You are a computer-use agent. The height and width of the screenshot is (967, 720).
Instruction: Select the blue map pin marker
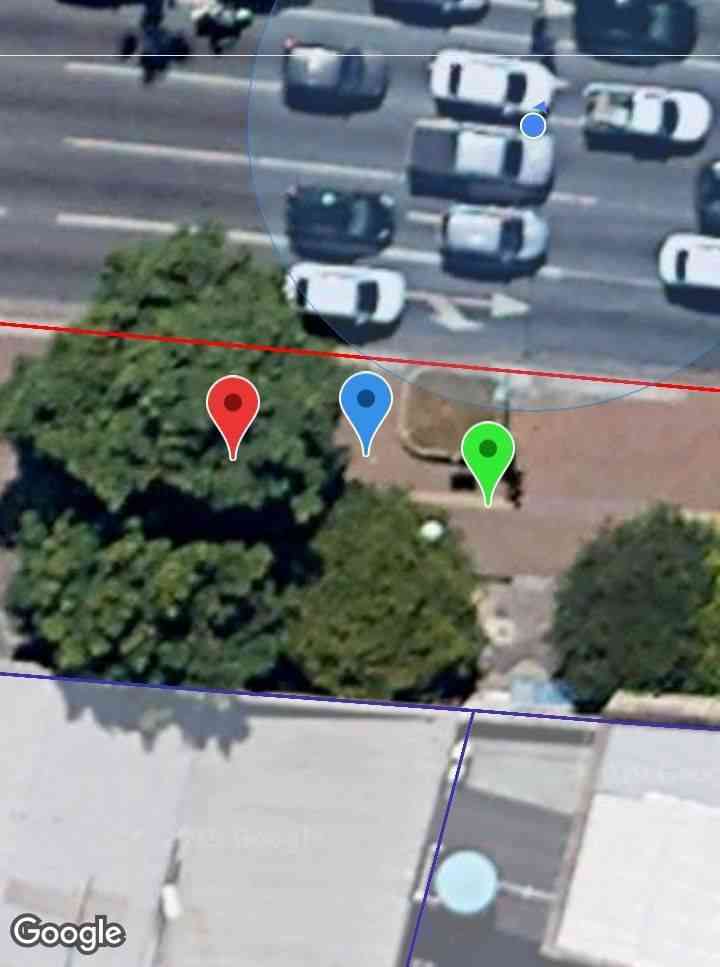366,404
